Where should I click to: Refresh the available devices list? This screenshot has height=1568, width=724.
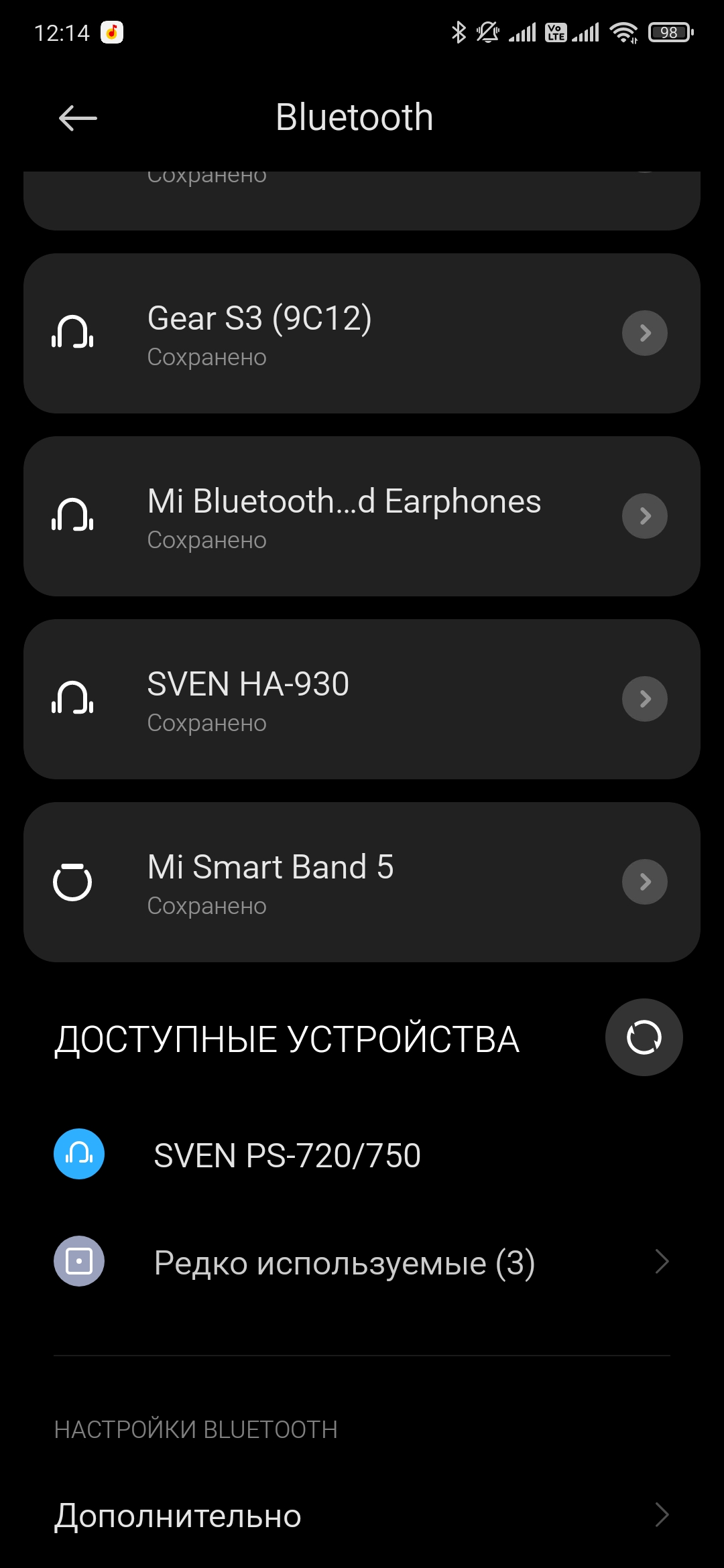(644, 1037)
